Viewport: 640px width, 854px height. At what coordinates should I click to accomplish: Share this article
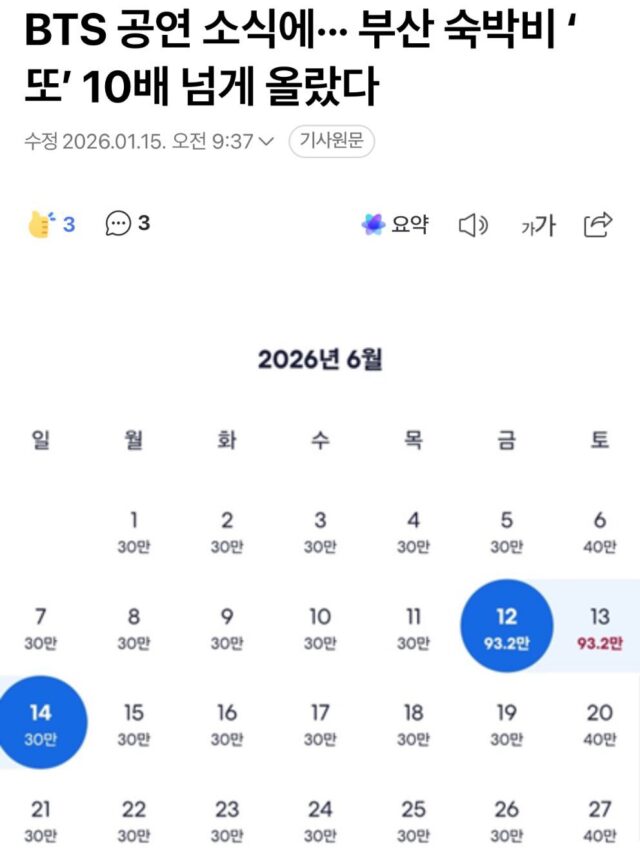(x=597, y=225)
